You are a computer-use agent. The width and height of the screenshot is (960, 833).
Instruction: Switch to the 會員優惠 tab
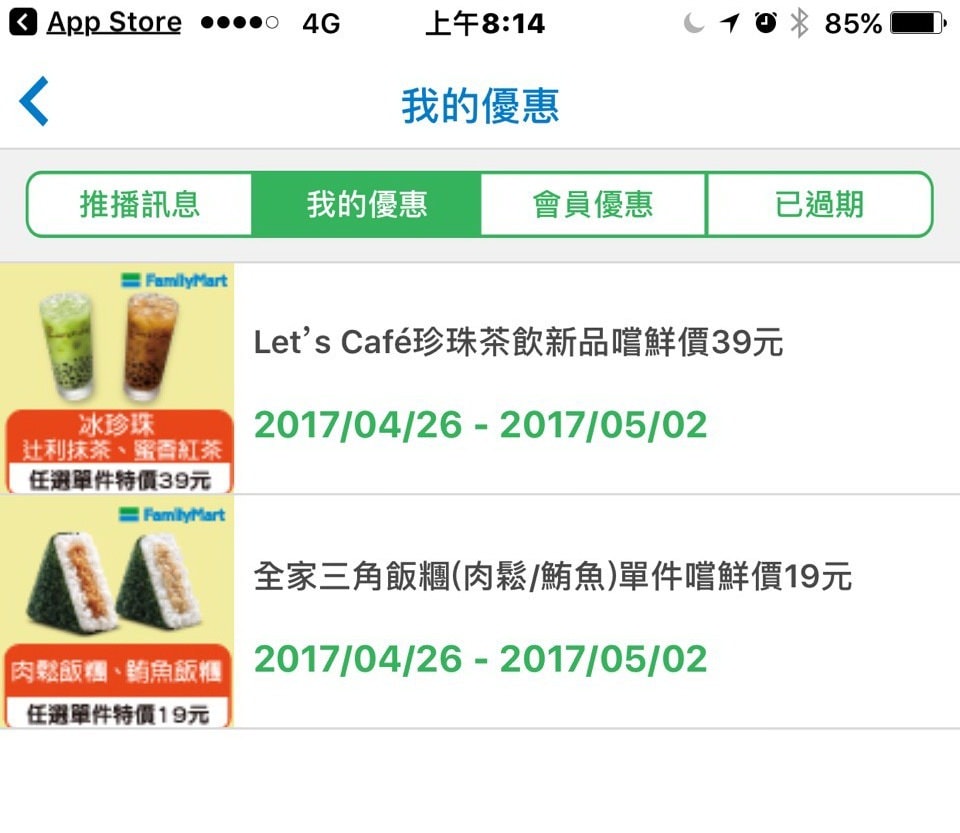[593, 205]
